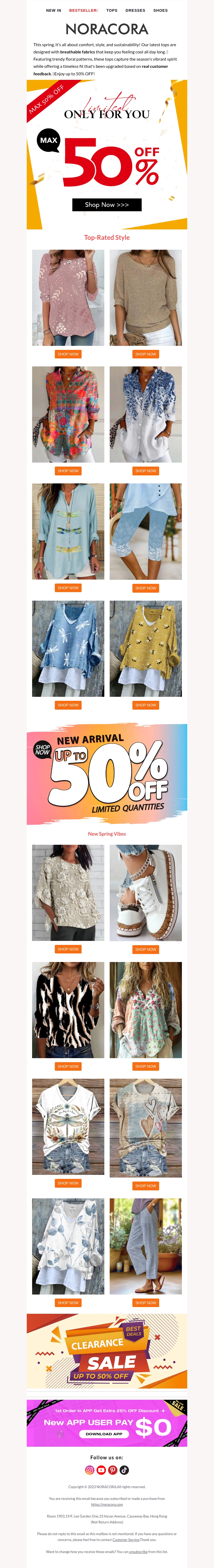Tap the black Shop Now >>> button

[x=107, y=205]
